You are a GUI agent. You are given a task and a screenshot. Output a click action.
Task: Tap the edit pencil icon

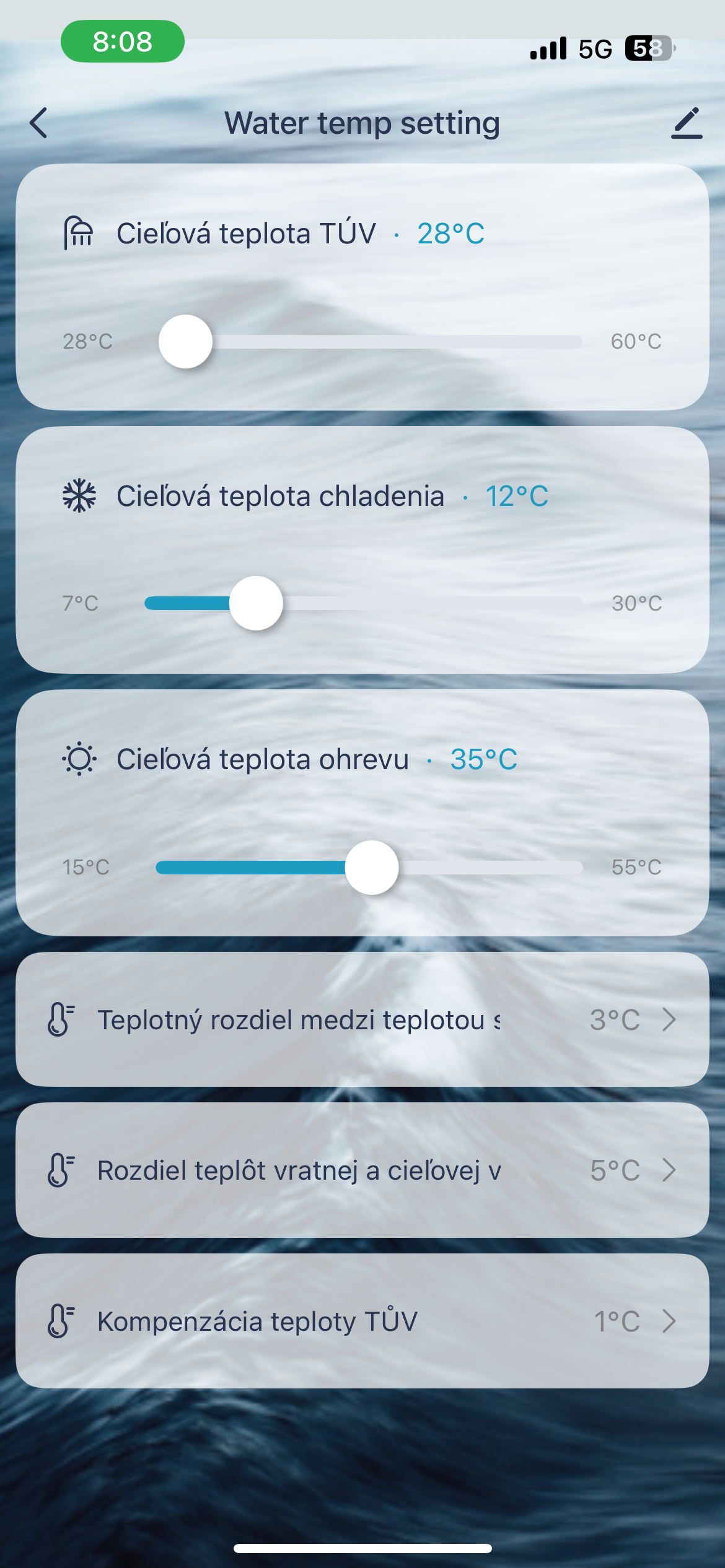tap(687, 123)
